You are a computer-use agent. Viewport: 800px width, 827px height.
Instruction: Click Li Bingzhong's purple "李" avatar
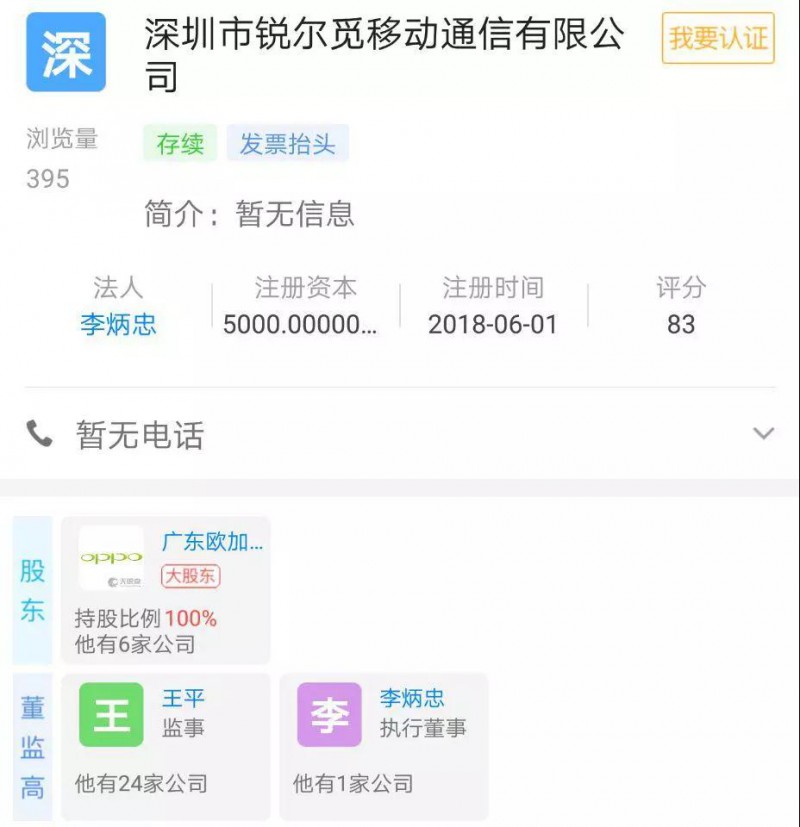[x=330, y=713]
